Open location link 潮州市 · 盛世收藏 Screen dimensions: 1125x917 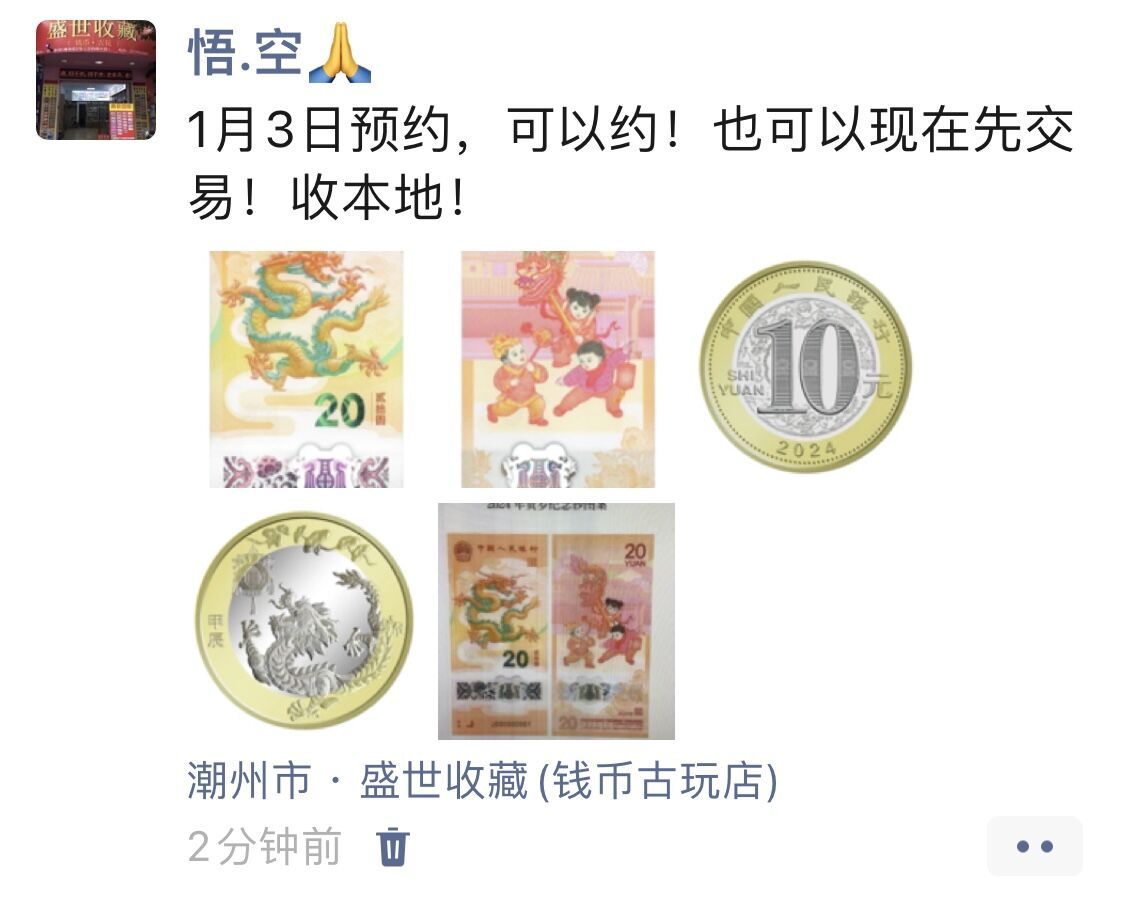(x=482, y=782)
